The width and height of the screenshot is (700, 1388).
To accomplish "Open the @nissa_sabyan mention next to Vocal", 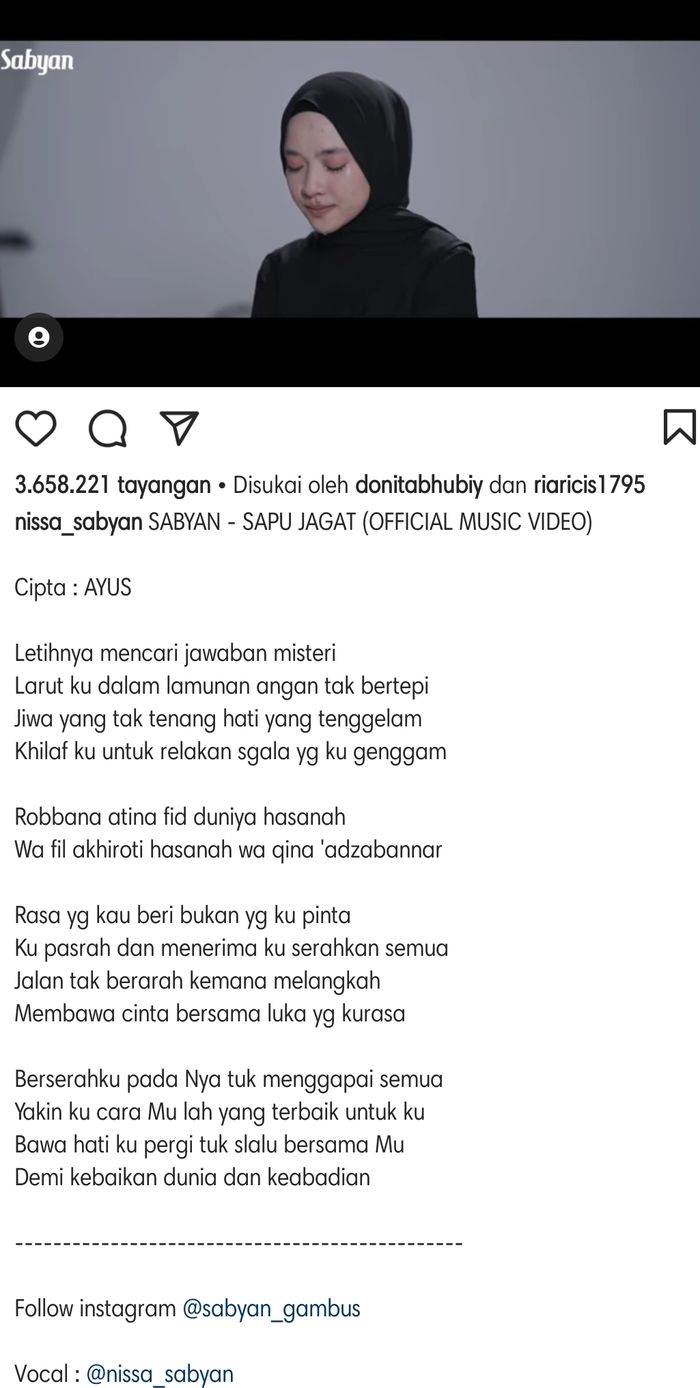I will pyautogui.click(x=160, y=1375).
